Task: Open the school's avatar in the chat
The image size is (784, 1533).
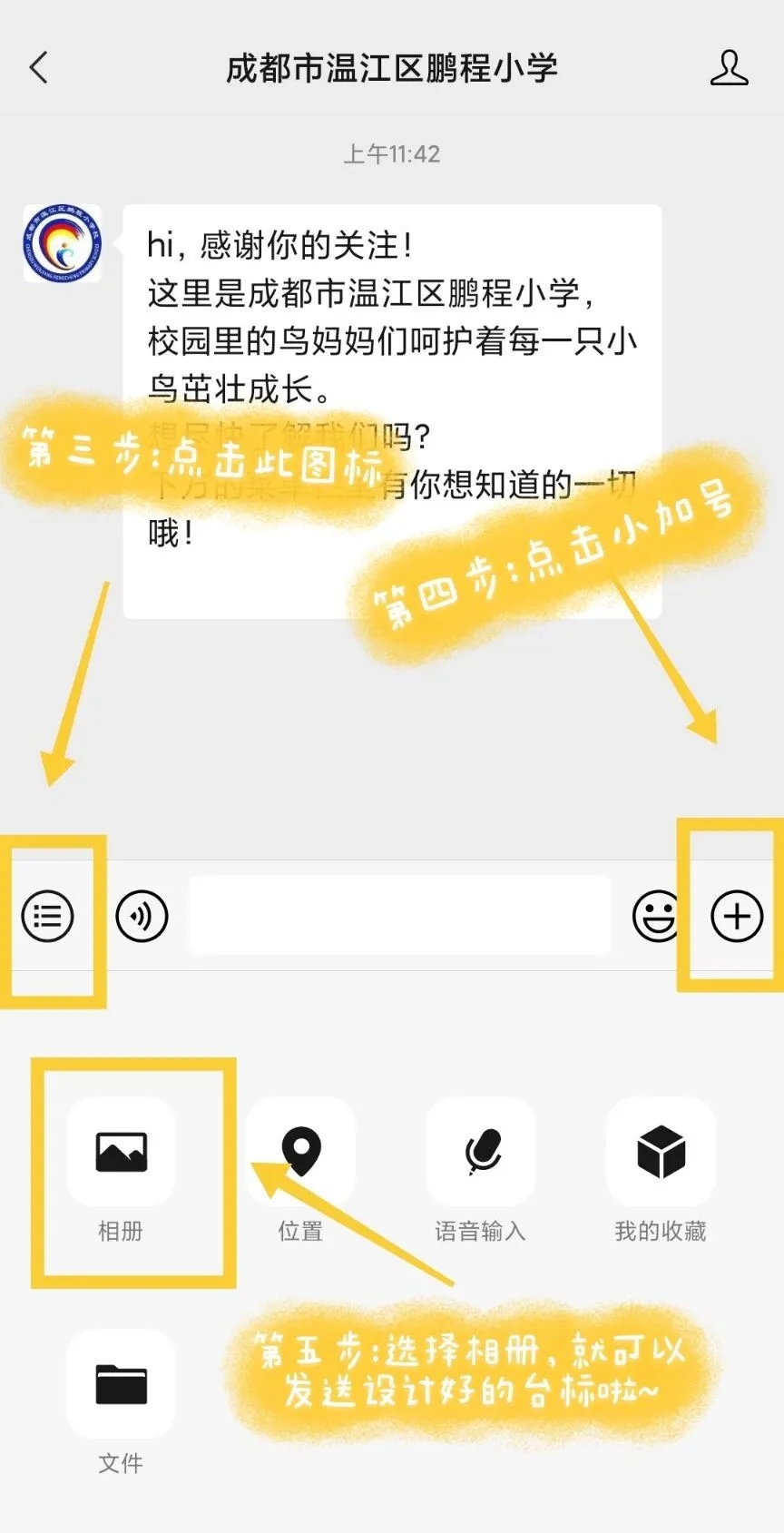Action: (x=63, y=243)
